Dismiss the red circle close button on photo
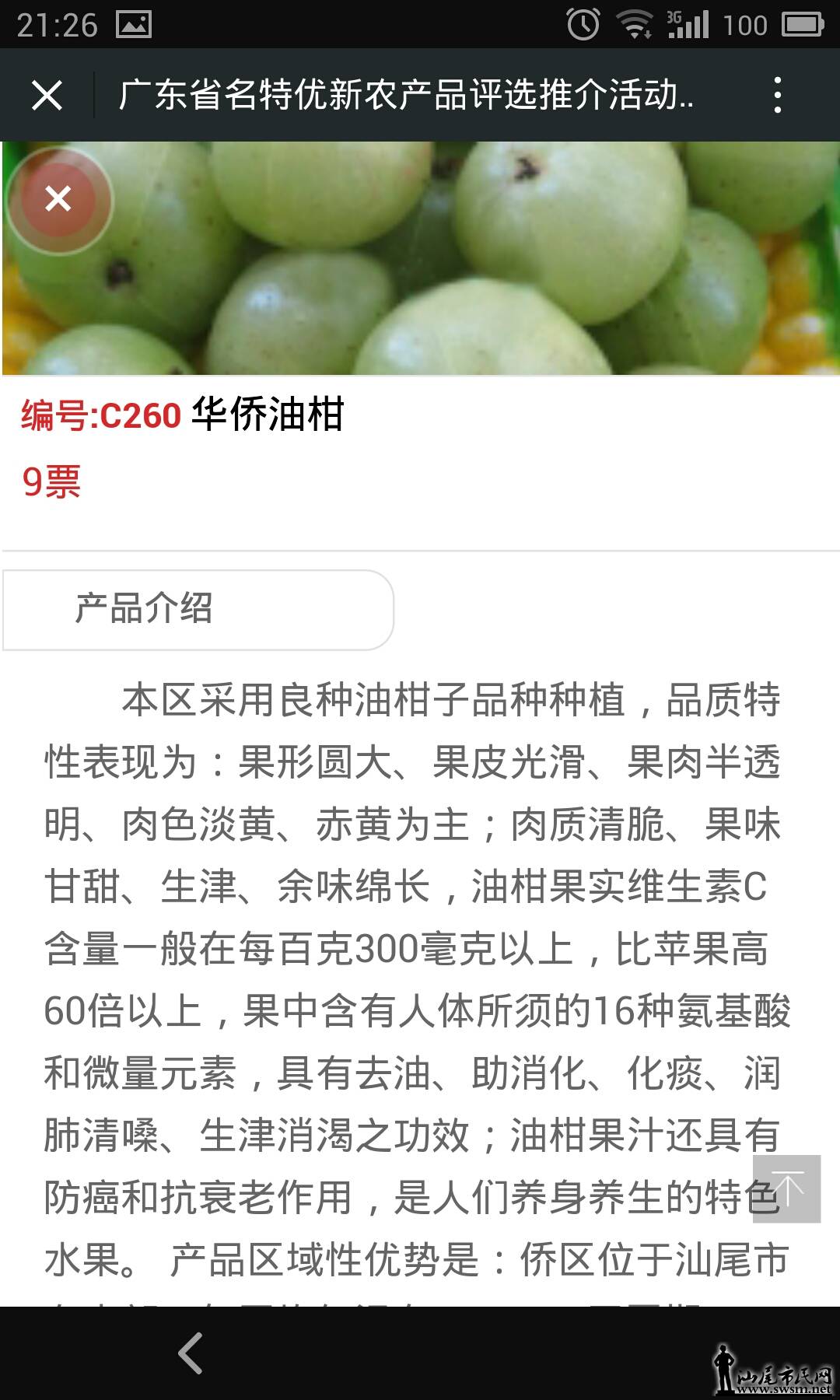The height and width of the screenshot is (1400, 840). click(x=58, y=199)
